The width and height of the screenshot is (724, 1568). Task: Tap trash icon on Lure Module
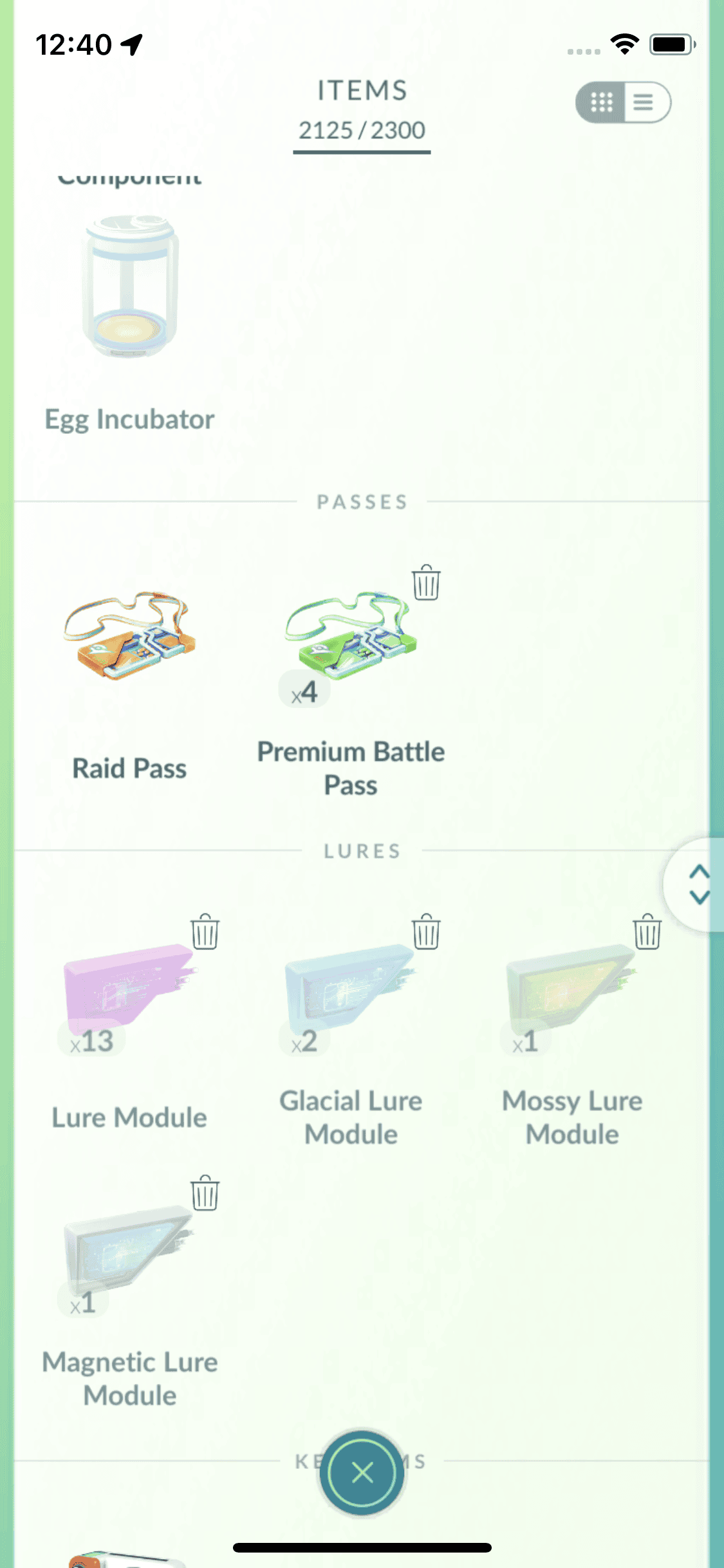205,931
